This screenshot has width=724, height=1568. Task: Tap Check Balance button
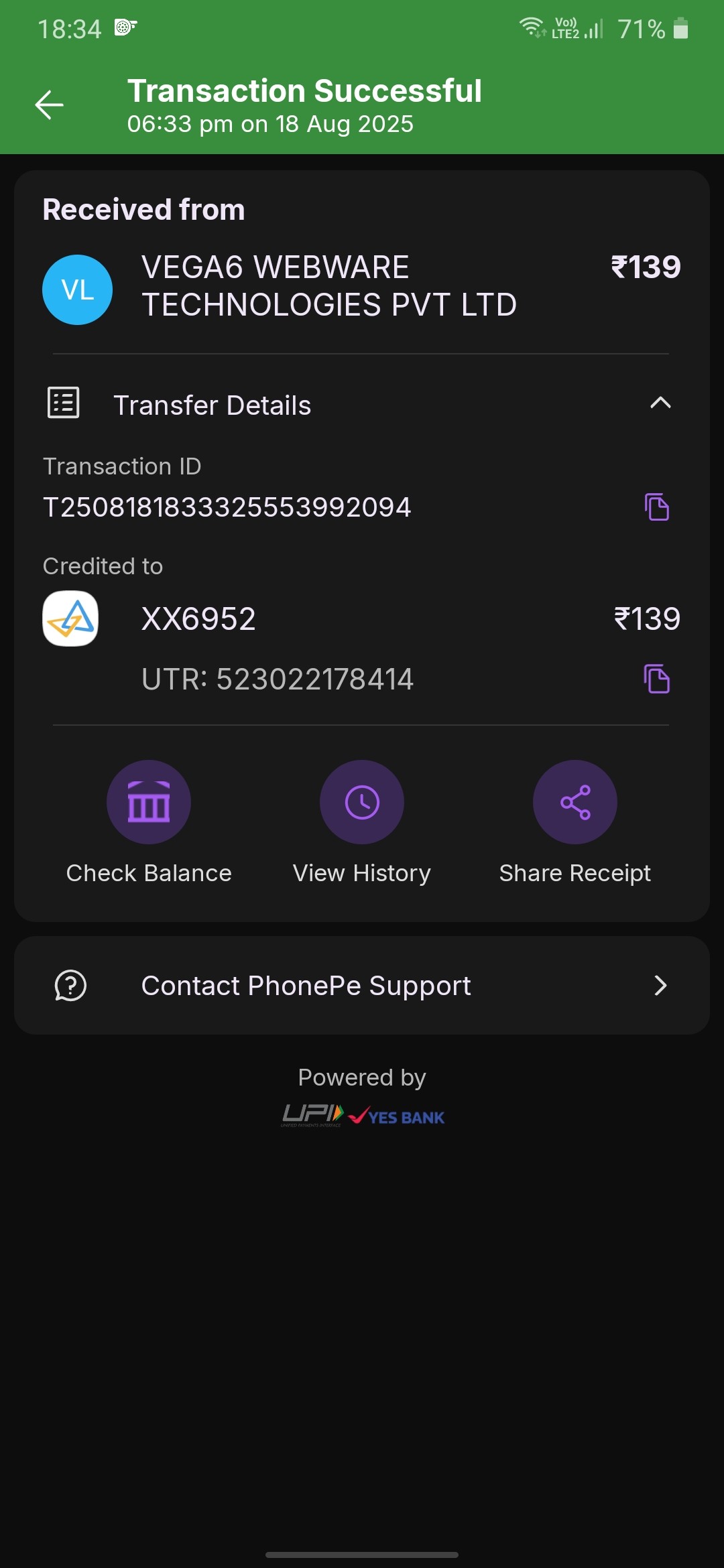(148, 802)
